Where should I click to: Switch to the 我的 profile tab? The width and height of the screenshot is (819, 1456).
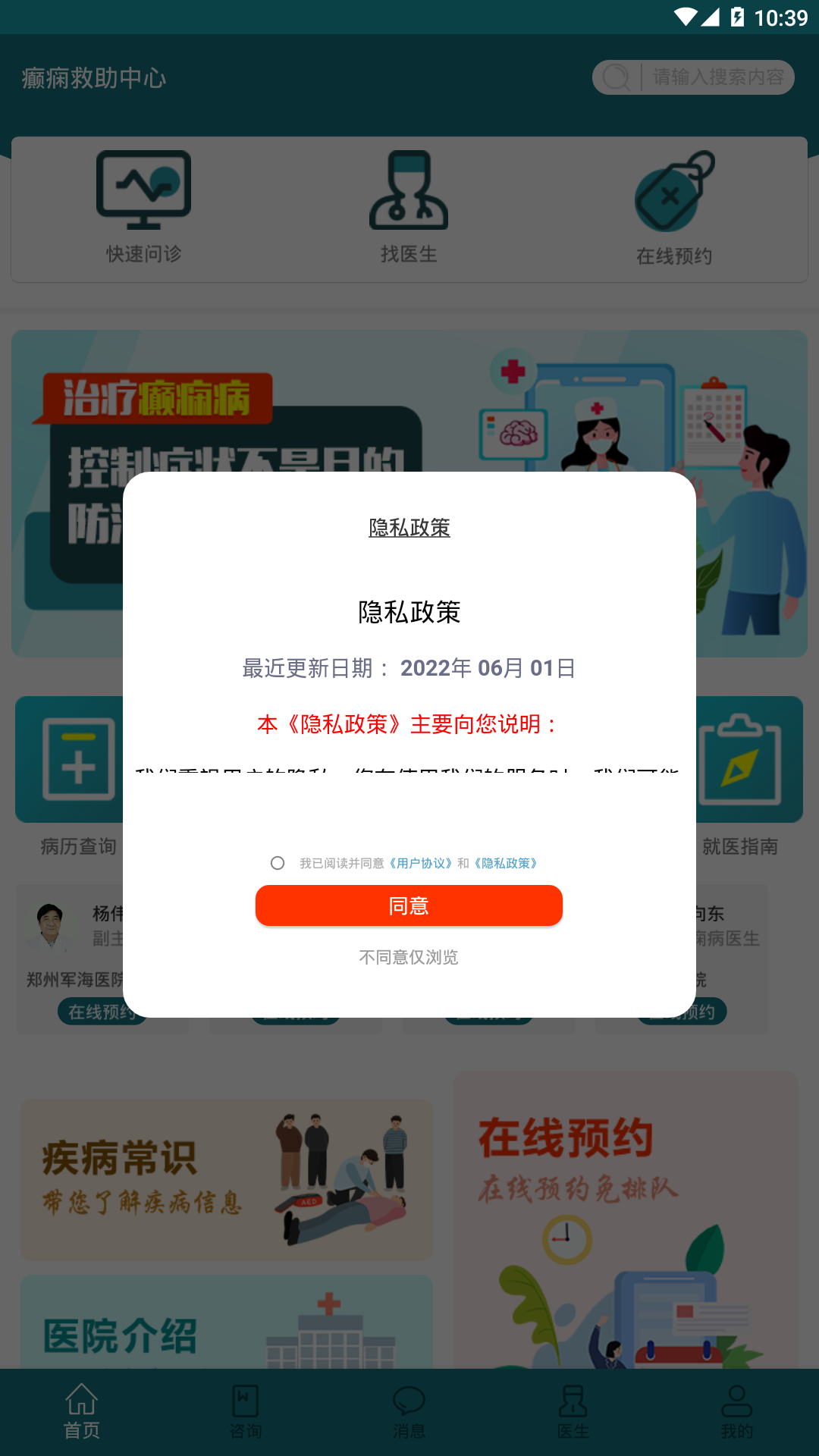click(736, 1408)
